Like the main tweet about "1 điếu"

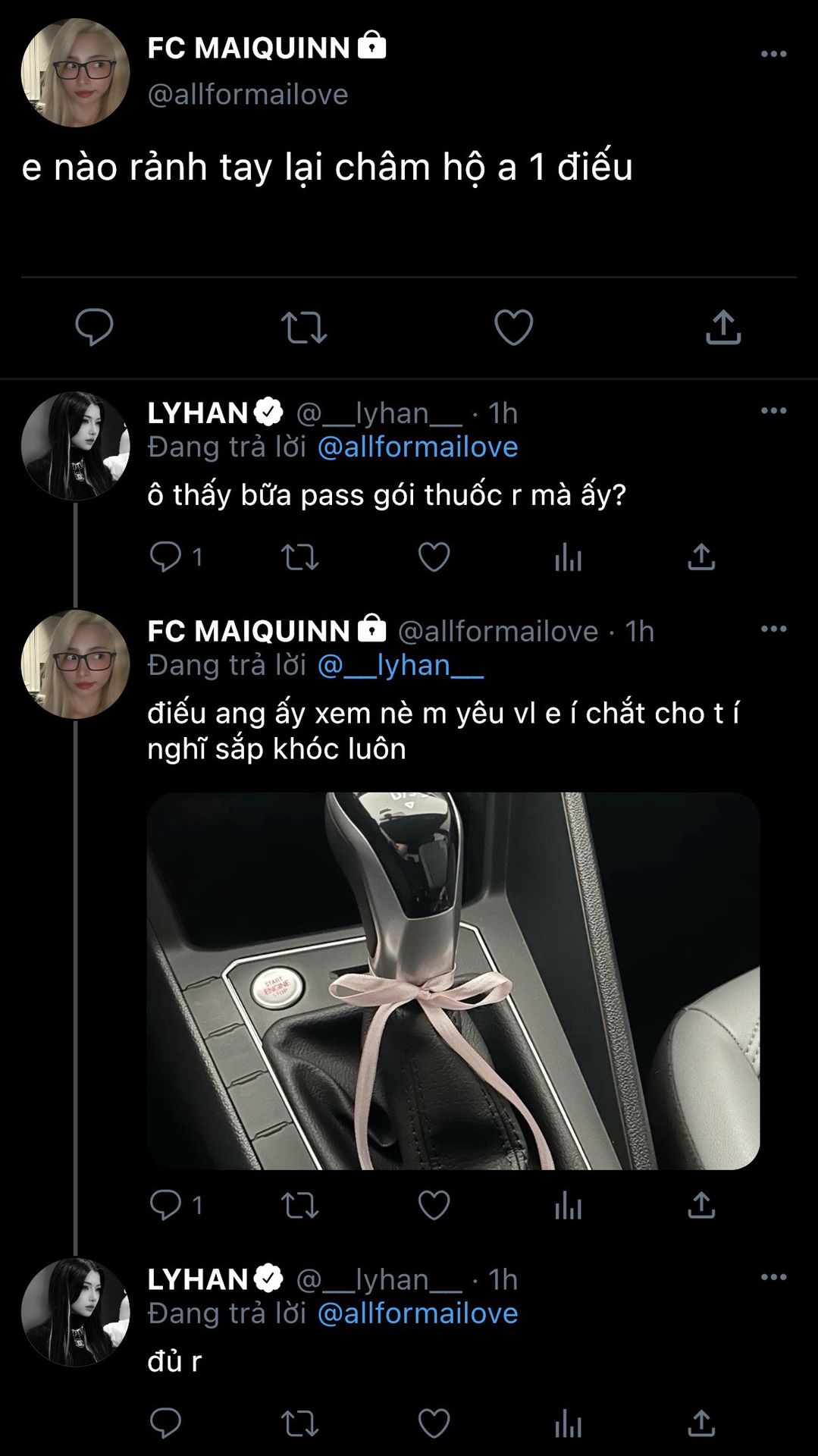pyautogui.click(x=513, y=328)
